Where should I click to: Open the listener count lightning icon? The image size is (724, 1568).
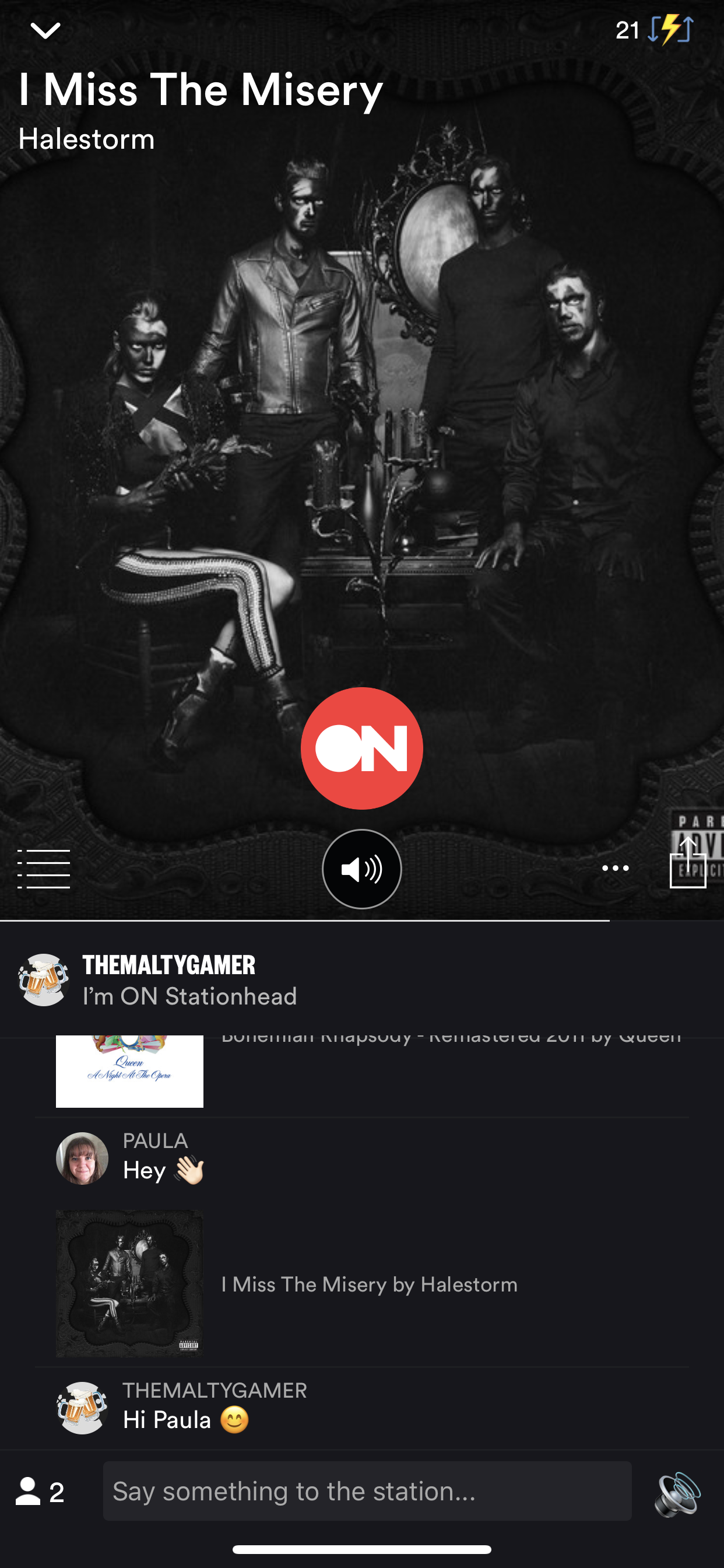coord(670,29)
